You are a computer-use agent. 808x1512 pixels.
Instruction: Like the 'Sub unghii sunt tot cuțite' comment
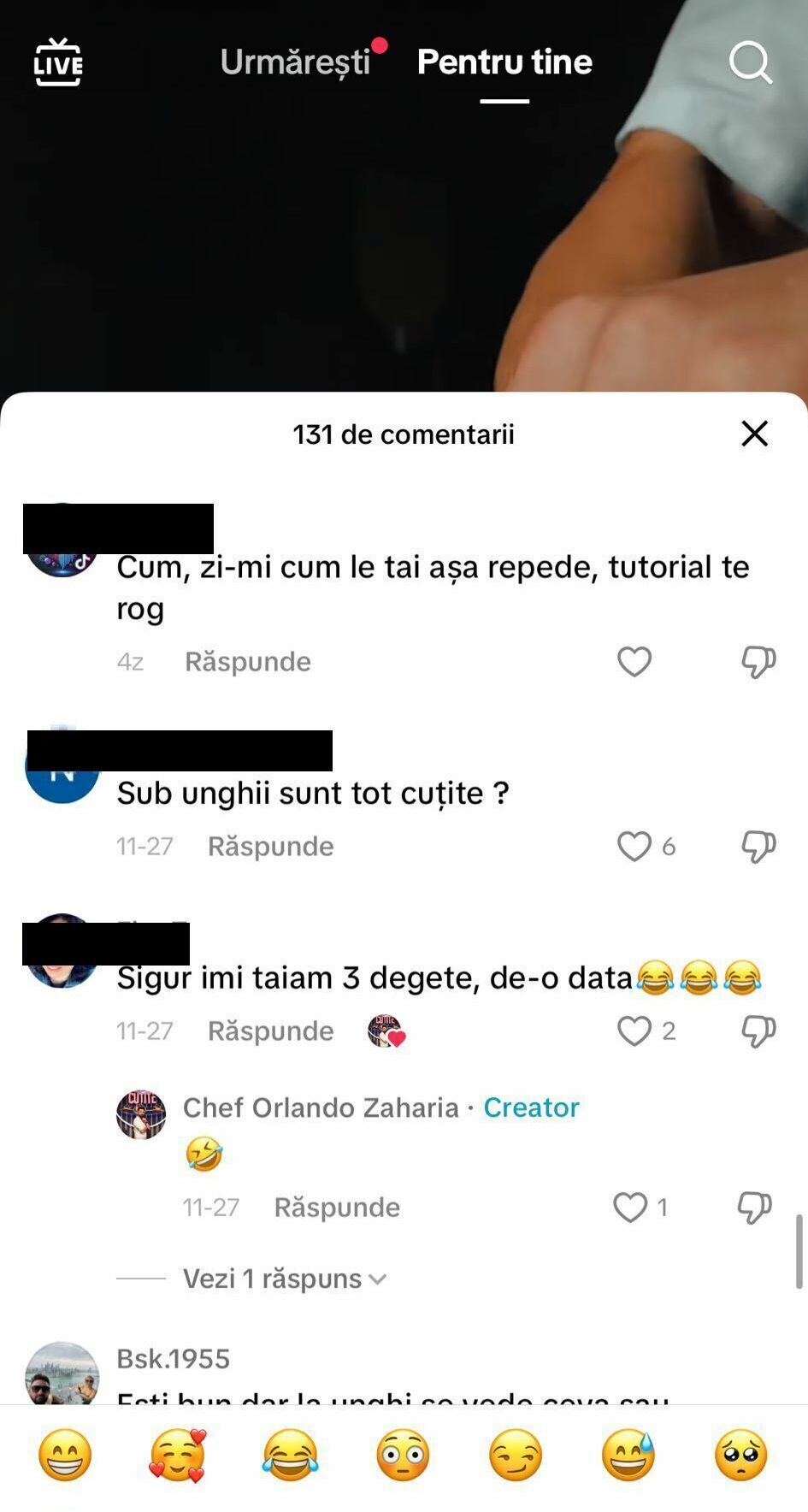(634, 846)
